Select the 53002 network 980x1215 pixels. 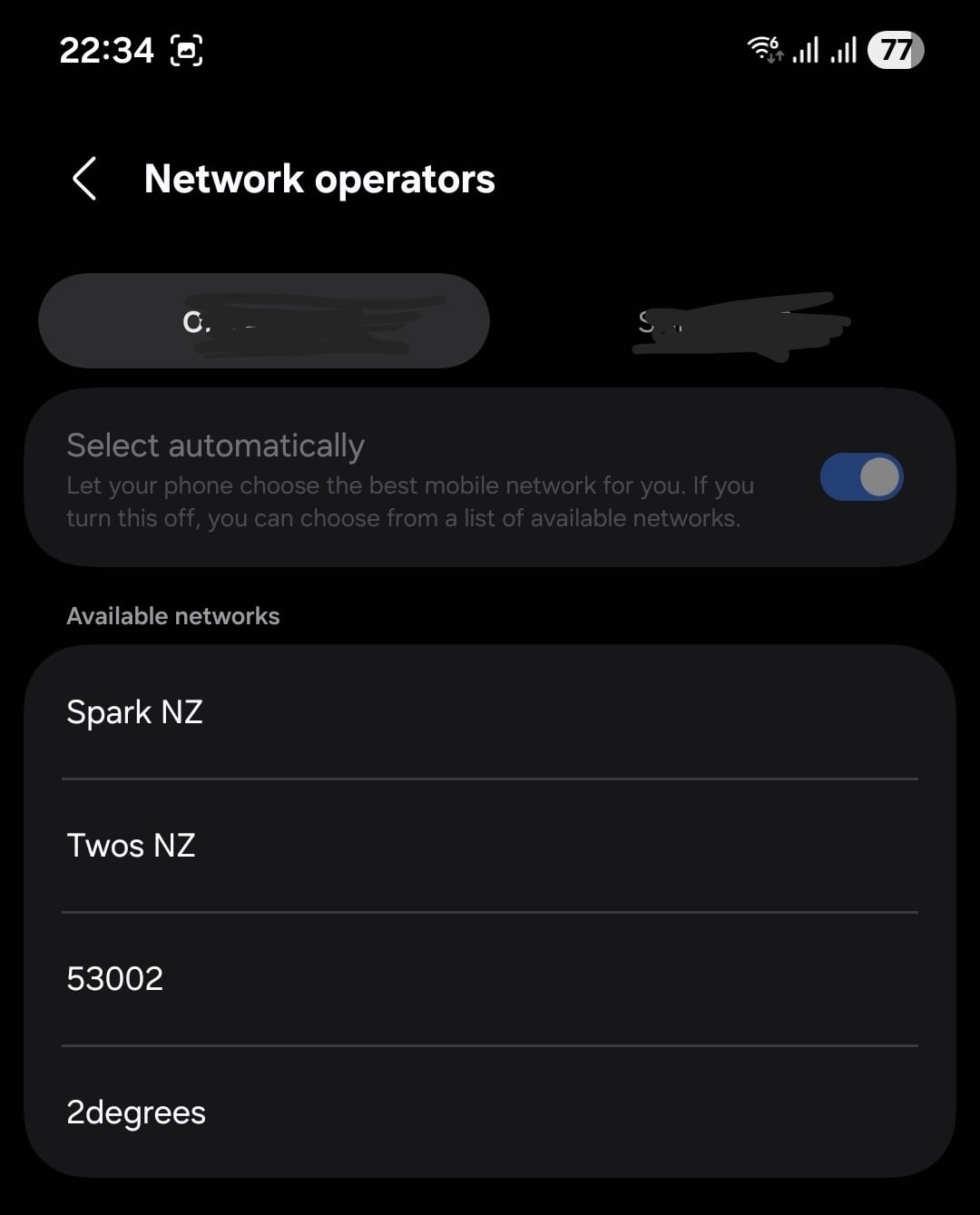490,979
